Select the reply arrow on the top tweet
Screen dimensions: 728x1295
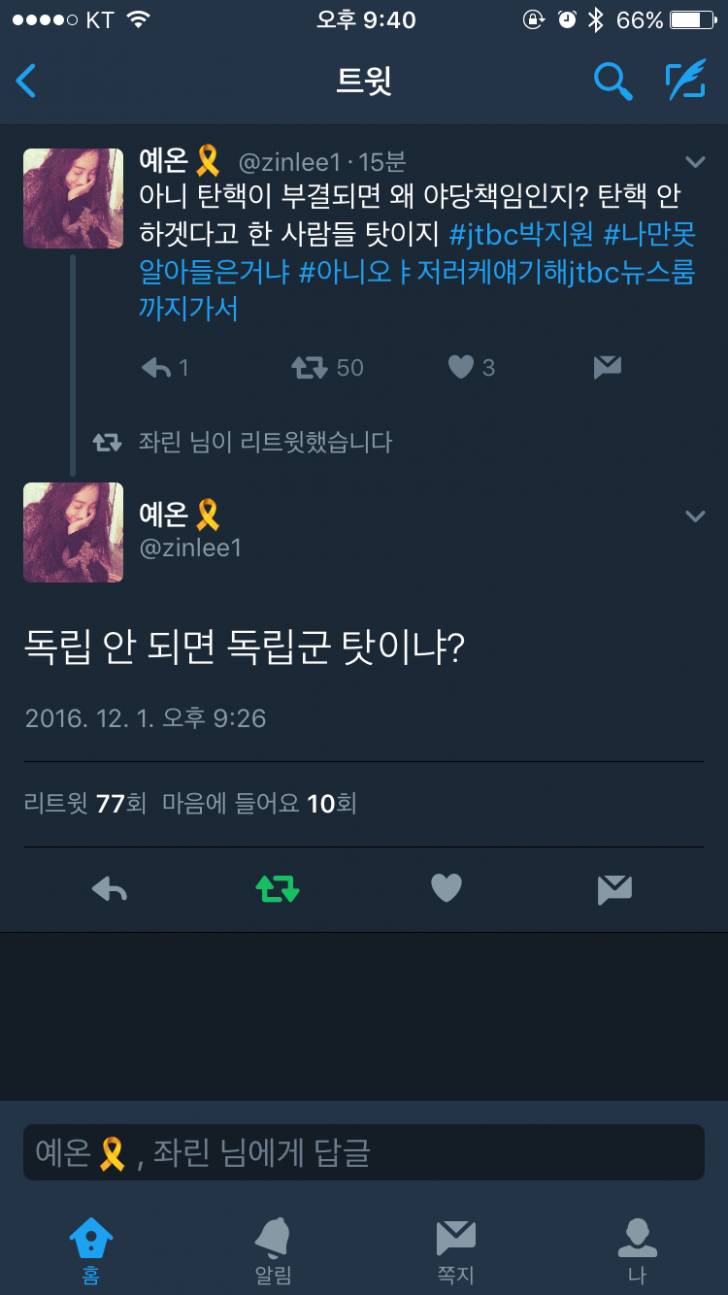[x=159, y=368]
